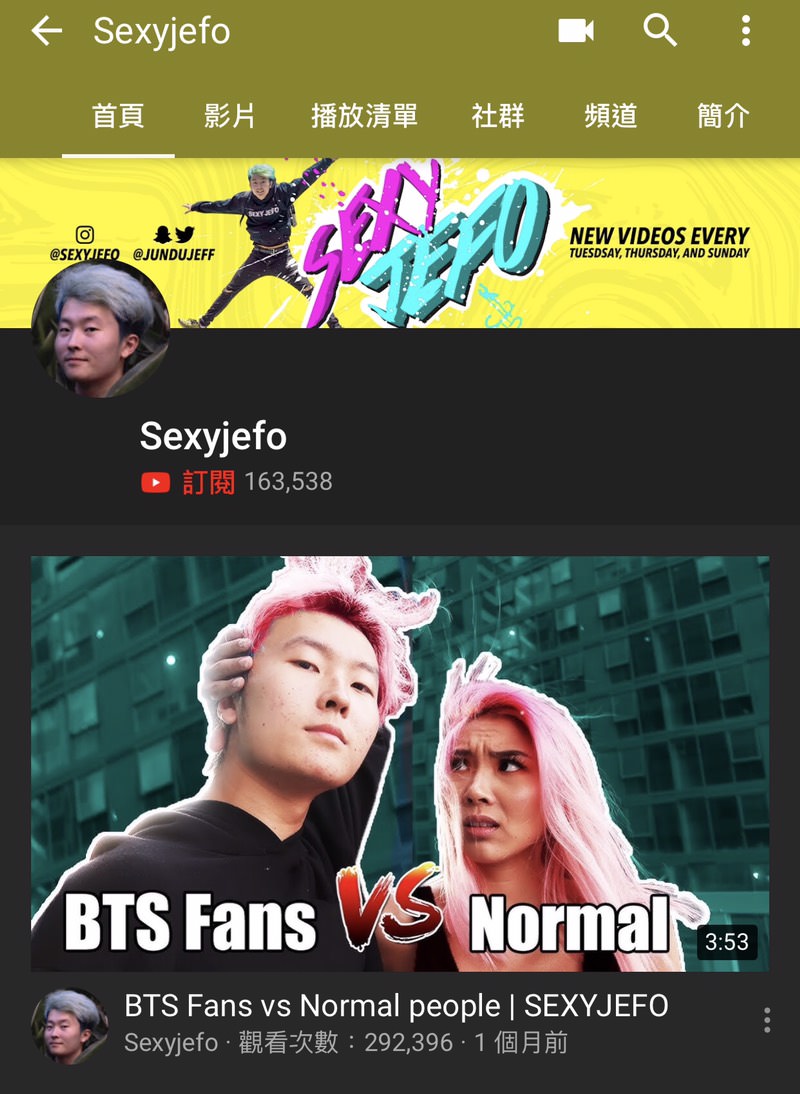Viewport: 800px width, 1094px height.
Task: Open the 社群 tab
Action: pos(497,116)
